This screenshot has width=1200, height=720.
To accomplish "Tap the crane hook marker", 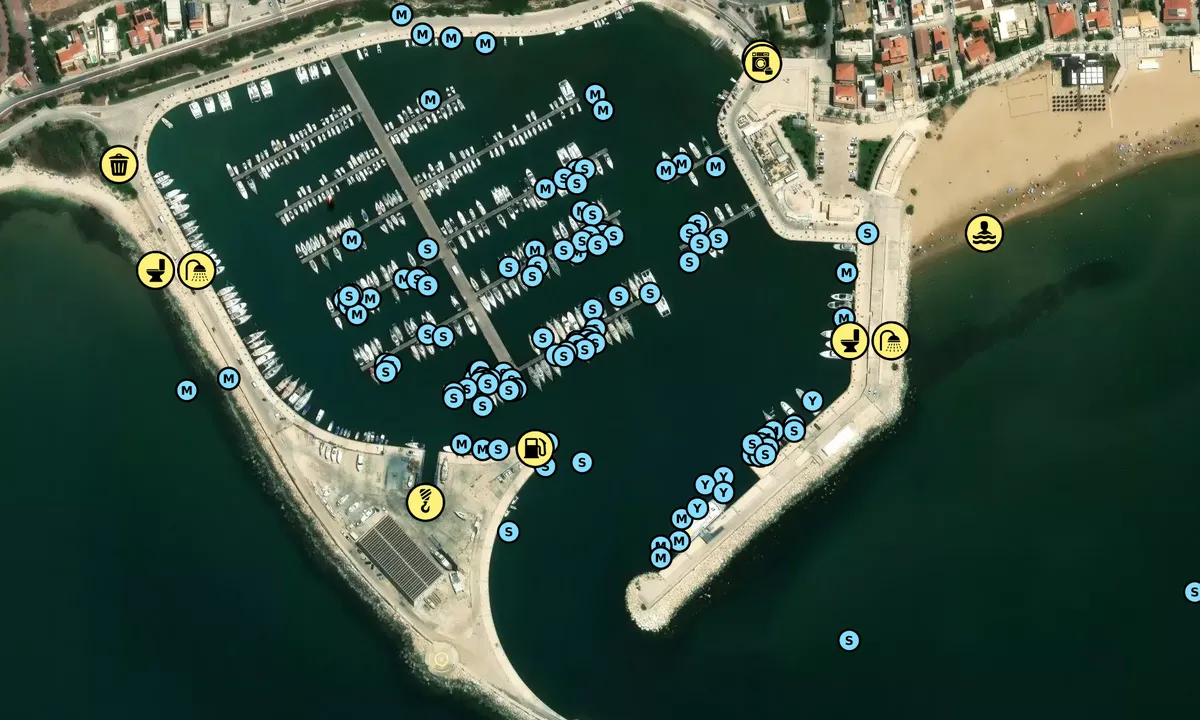I will coord(425,502).
